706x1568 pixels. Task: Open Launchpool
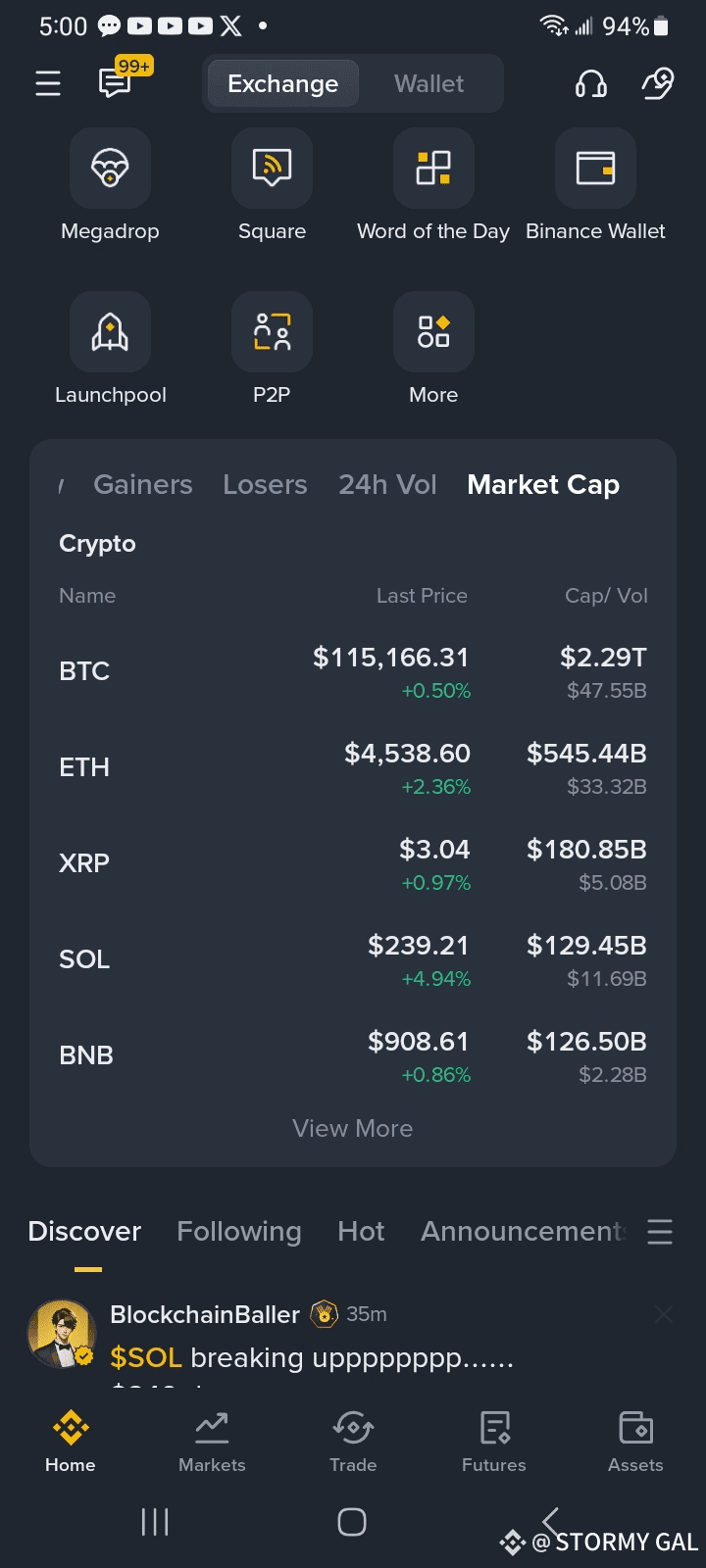click(110, 350)
